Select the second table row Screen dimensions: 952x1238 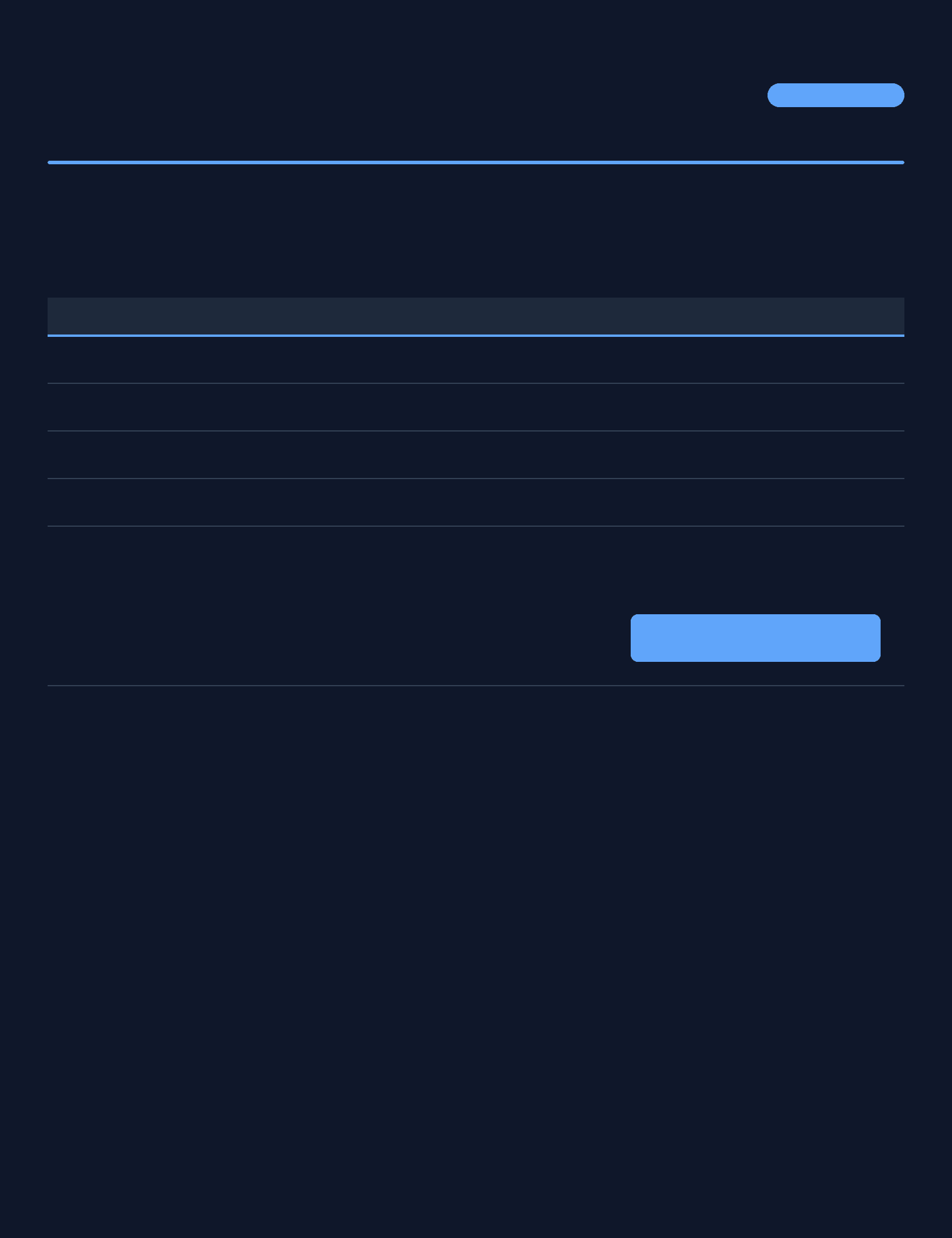coord(476,407)
